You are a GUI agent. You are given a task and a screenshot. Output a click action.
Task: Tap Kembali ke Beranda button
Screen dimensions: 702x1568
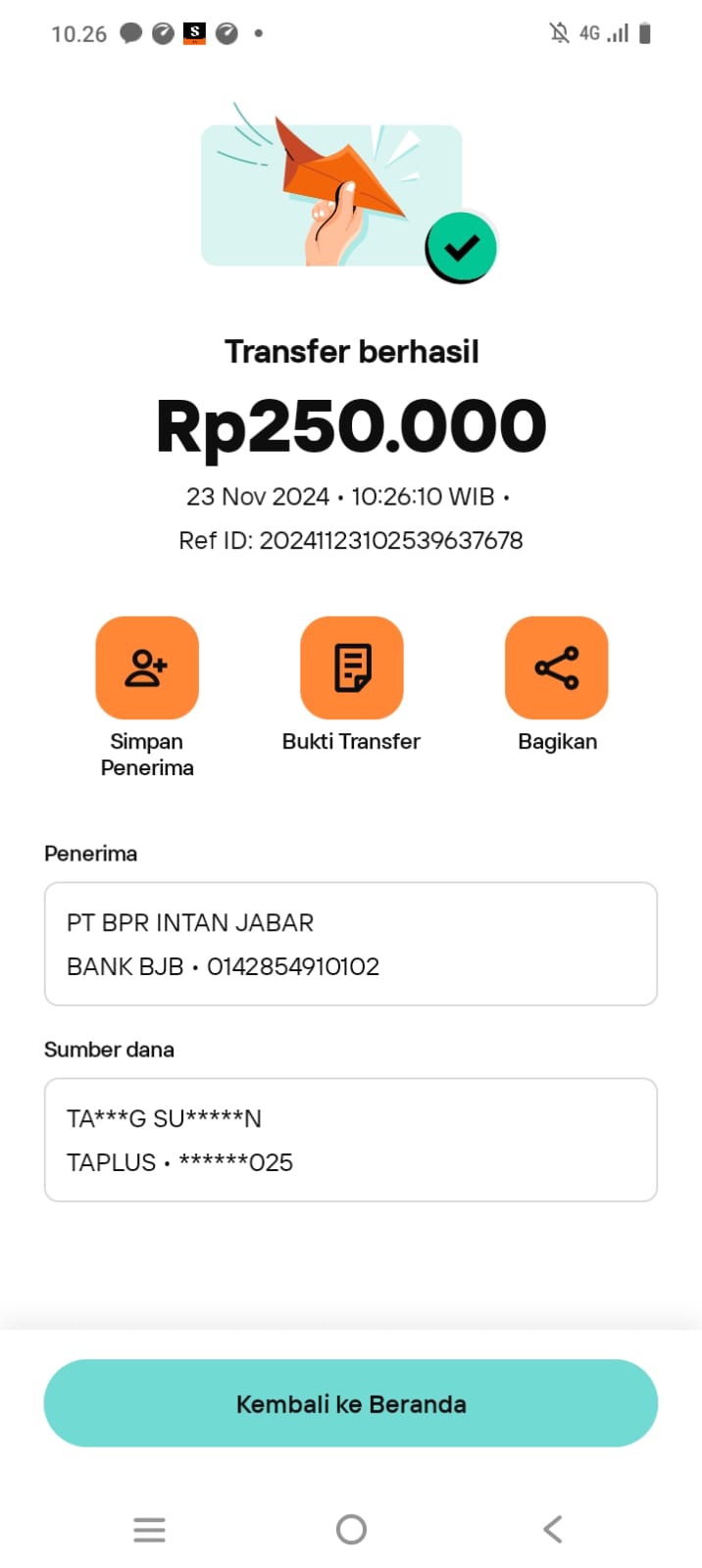click(x=350, y=1403)
